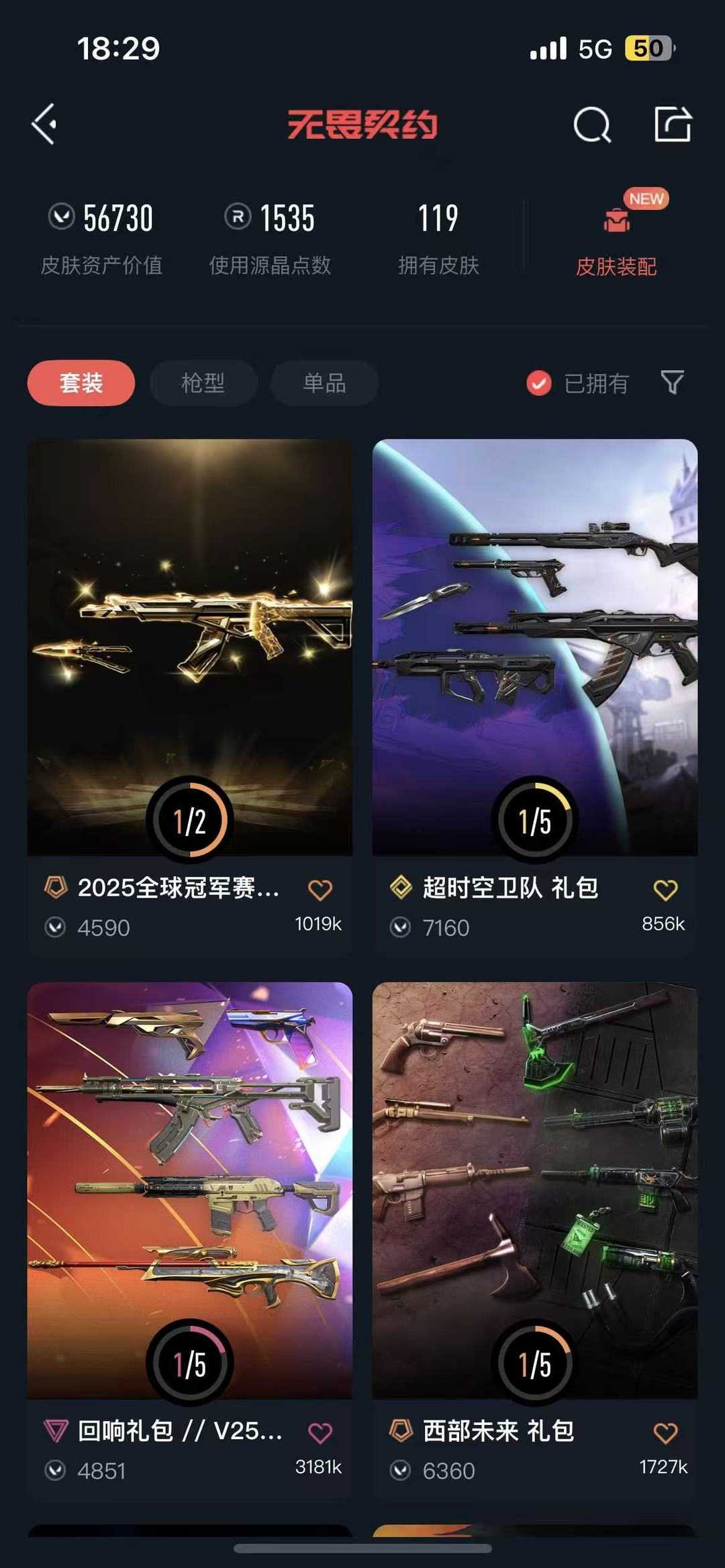
Task: Open the filter funnel icon
Action: point(672,382)
